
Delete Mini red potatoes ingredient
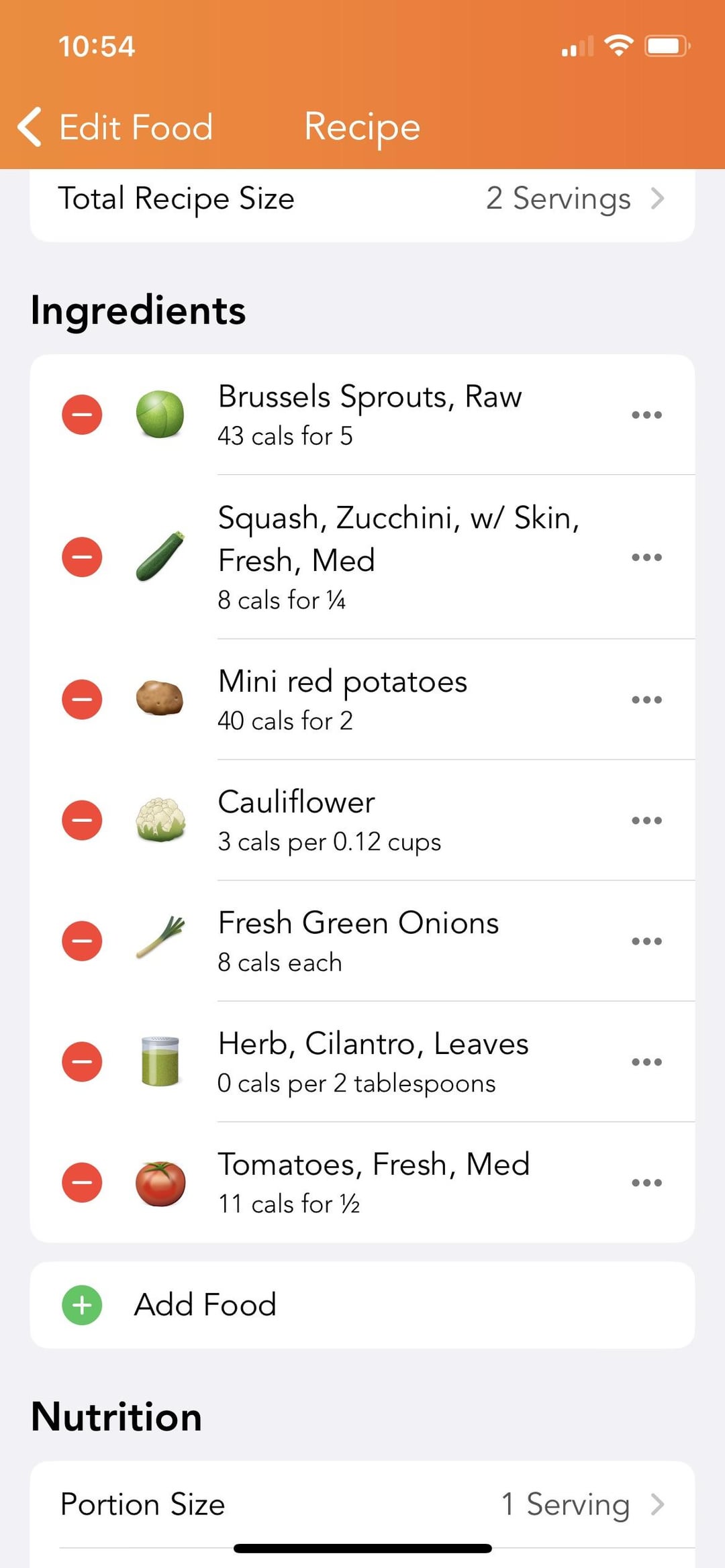click(82, 699)
